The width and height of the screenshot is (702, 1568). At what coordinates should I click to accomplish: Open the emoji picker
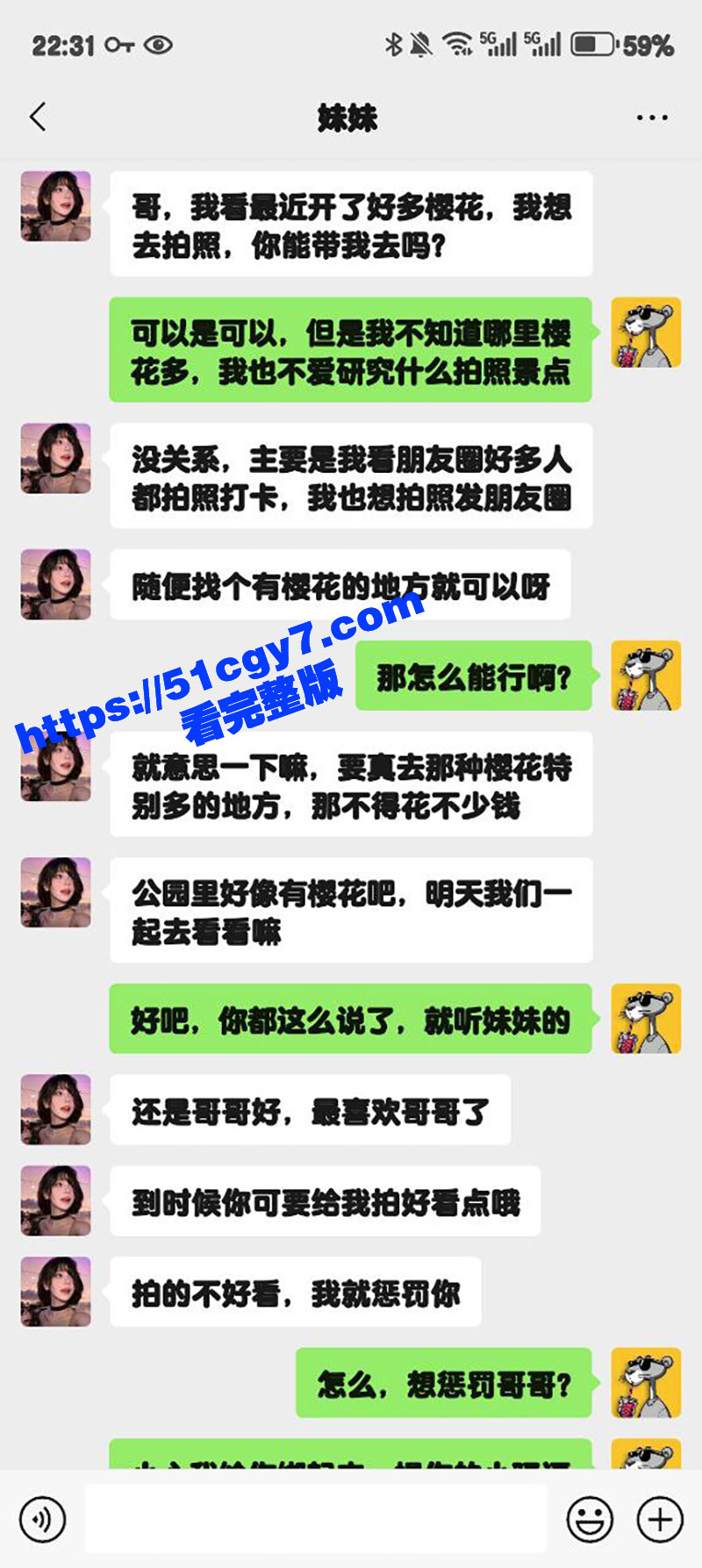pyautogui.click(x=589, y=1518)
